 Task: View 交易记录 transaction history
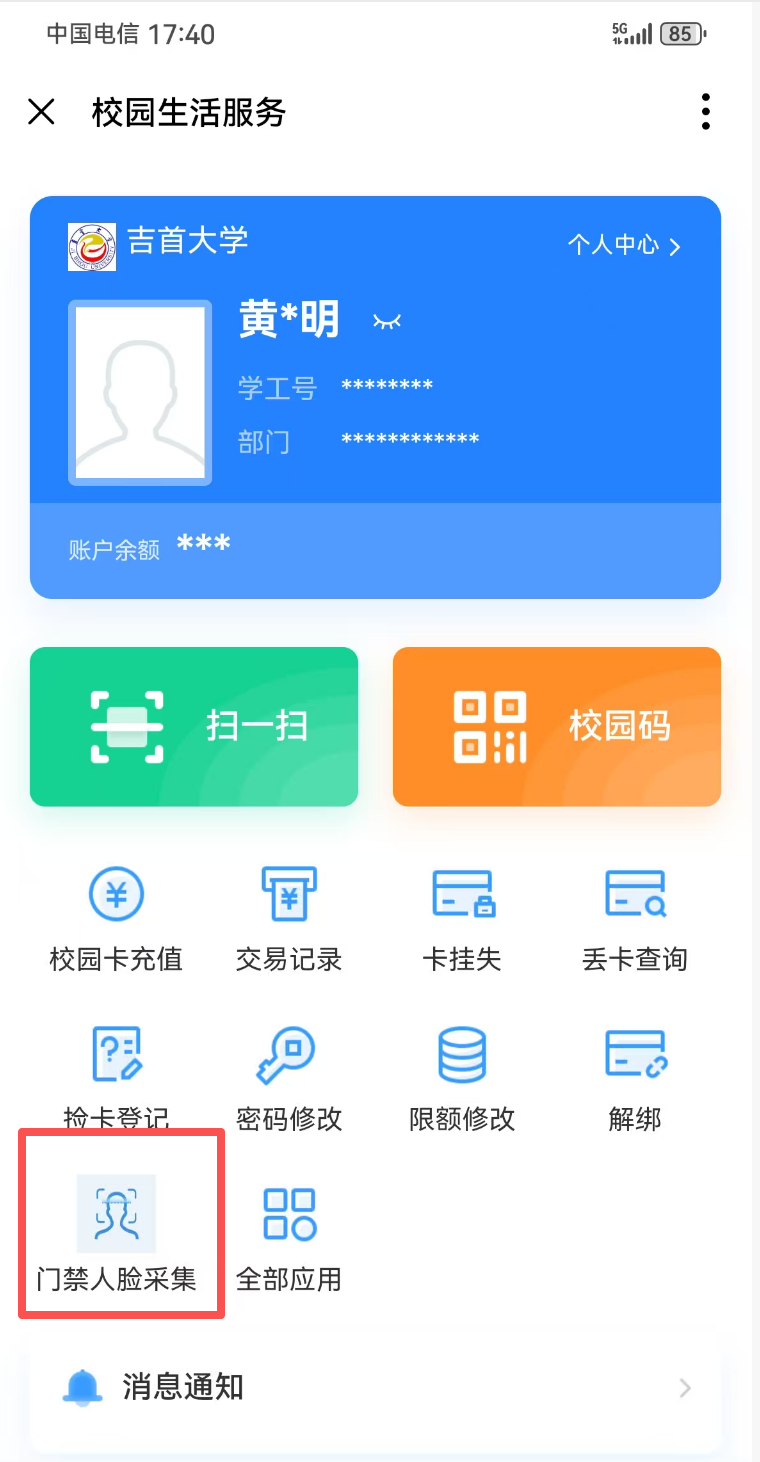click(289, 918)
